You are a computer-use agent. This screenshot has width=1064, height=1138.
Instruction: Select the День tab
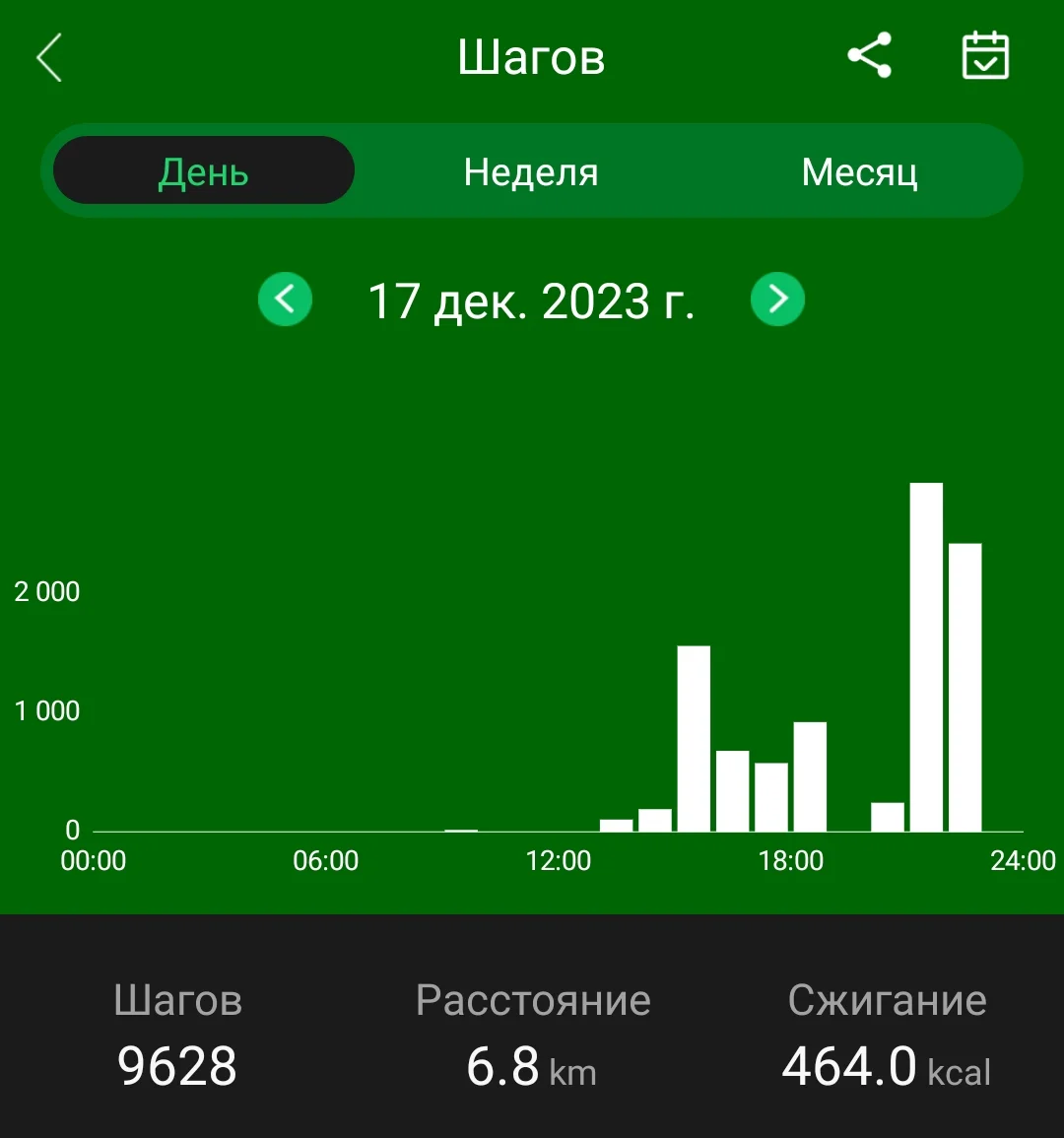[x=203, y=170]
